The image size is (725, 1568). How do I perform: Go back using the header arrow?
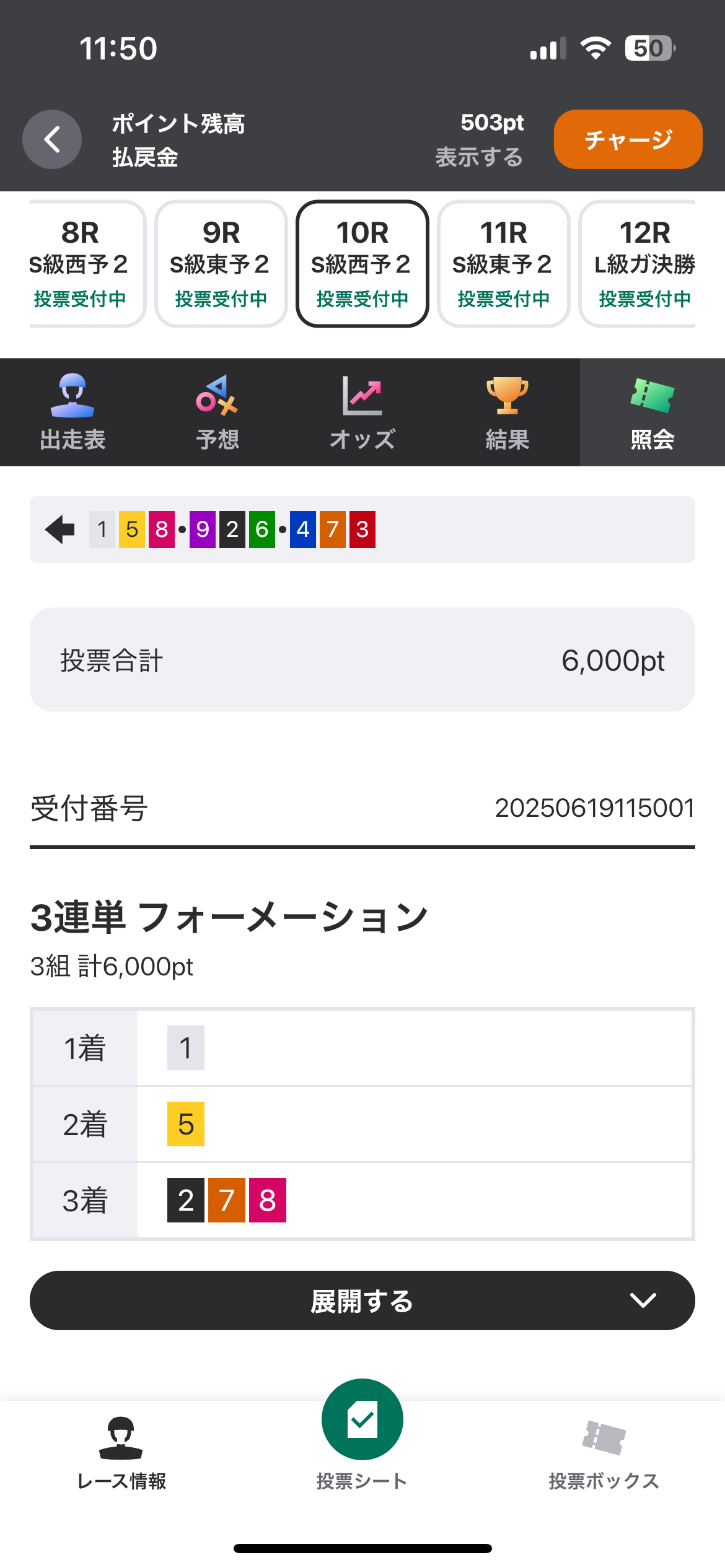coord(52,139)
